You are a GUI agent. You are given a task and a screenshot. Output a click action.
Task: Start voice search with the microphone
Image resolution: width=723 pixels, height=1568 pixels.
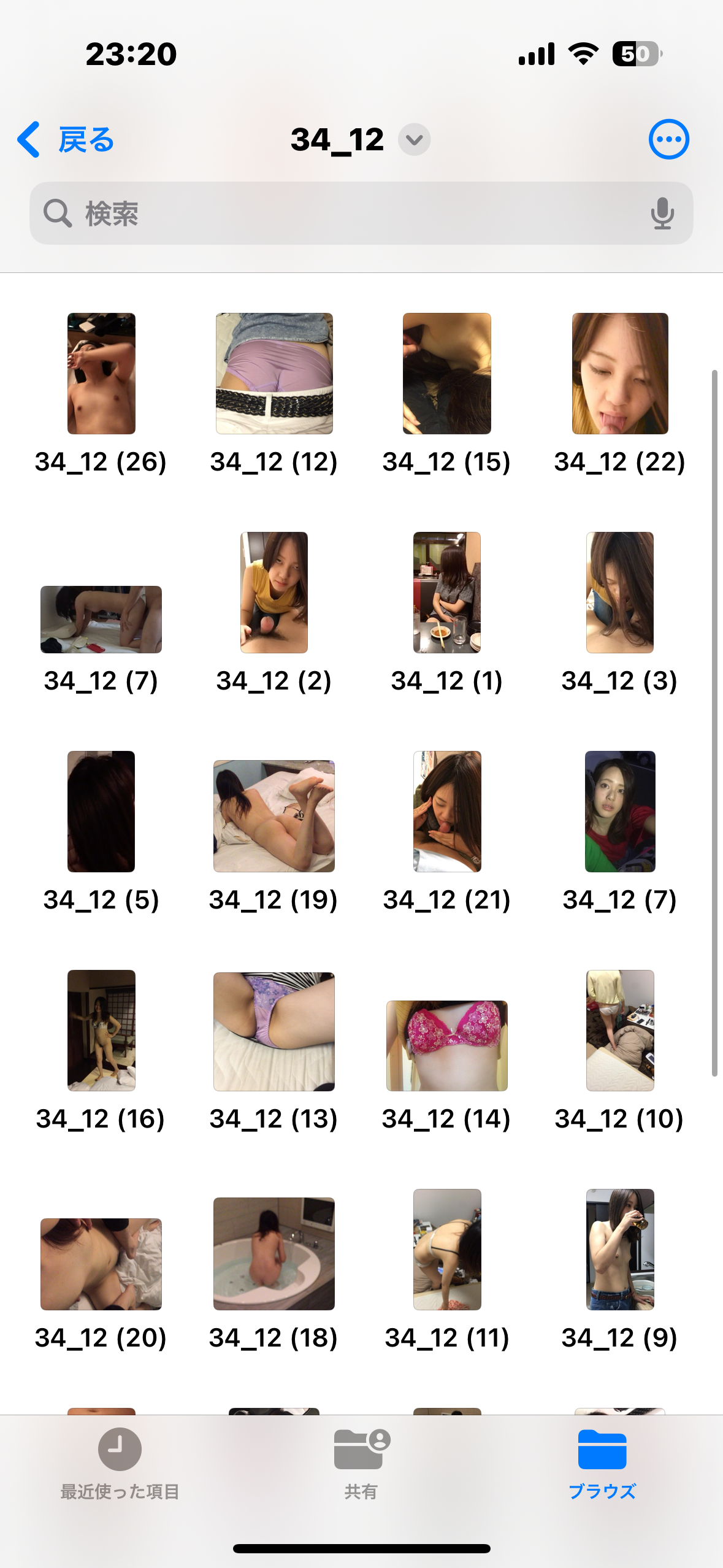pos(662,213)
